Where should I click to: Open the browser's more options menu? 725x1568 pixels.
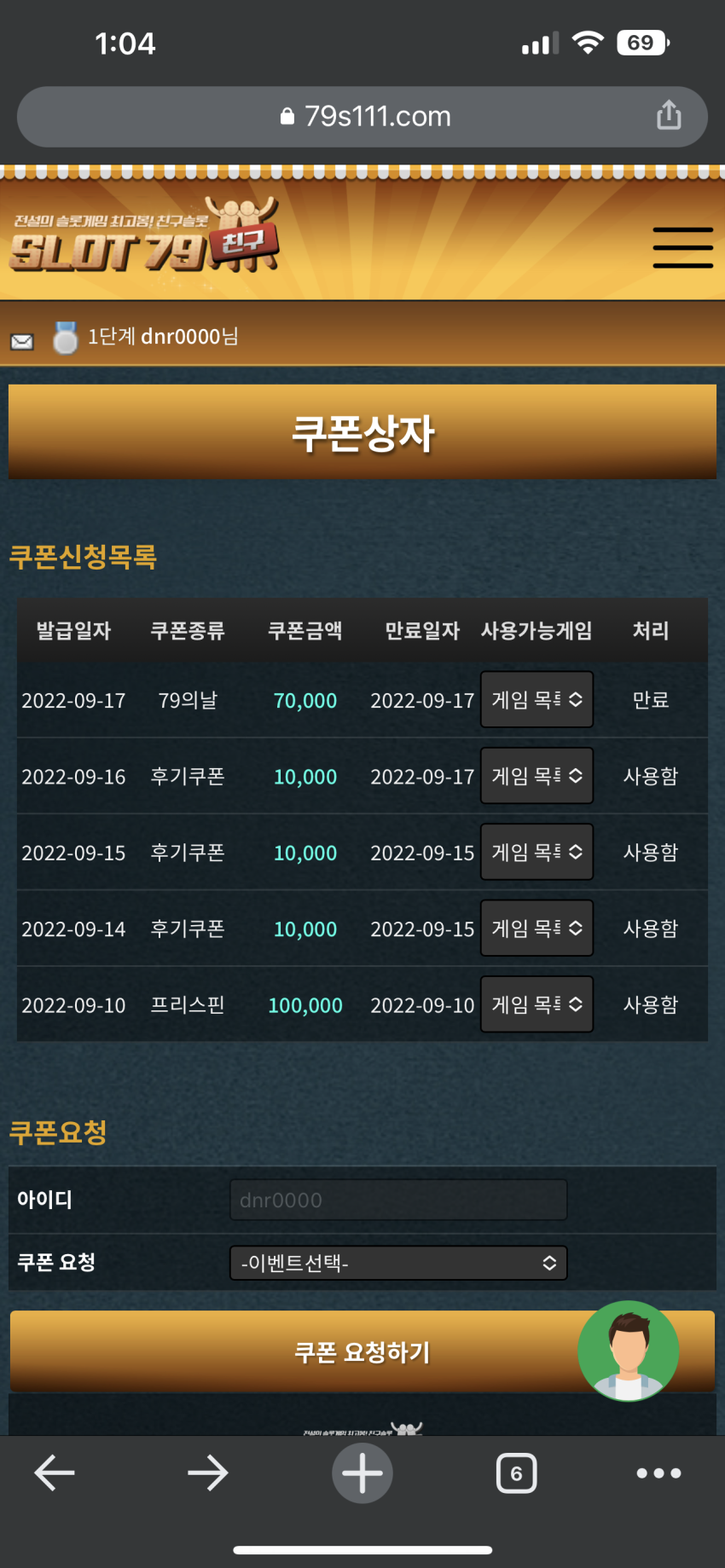(658, 1473)
